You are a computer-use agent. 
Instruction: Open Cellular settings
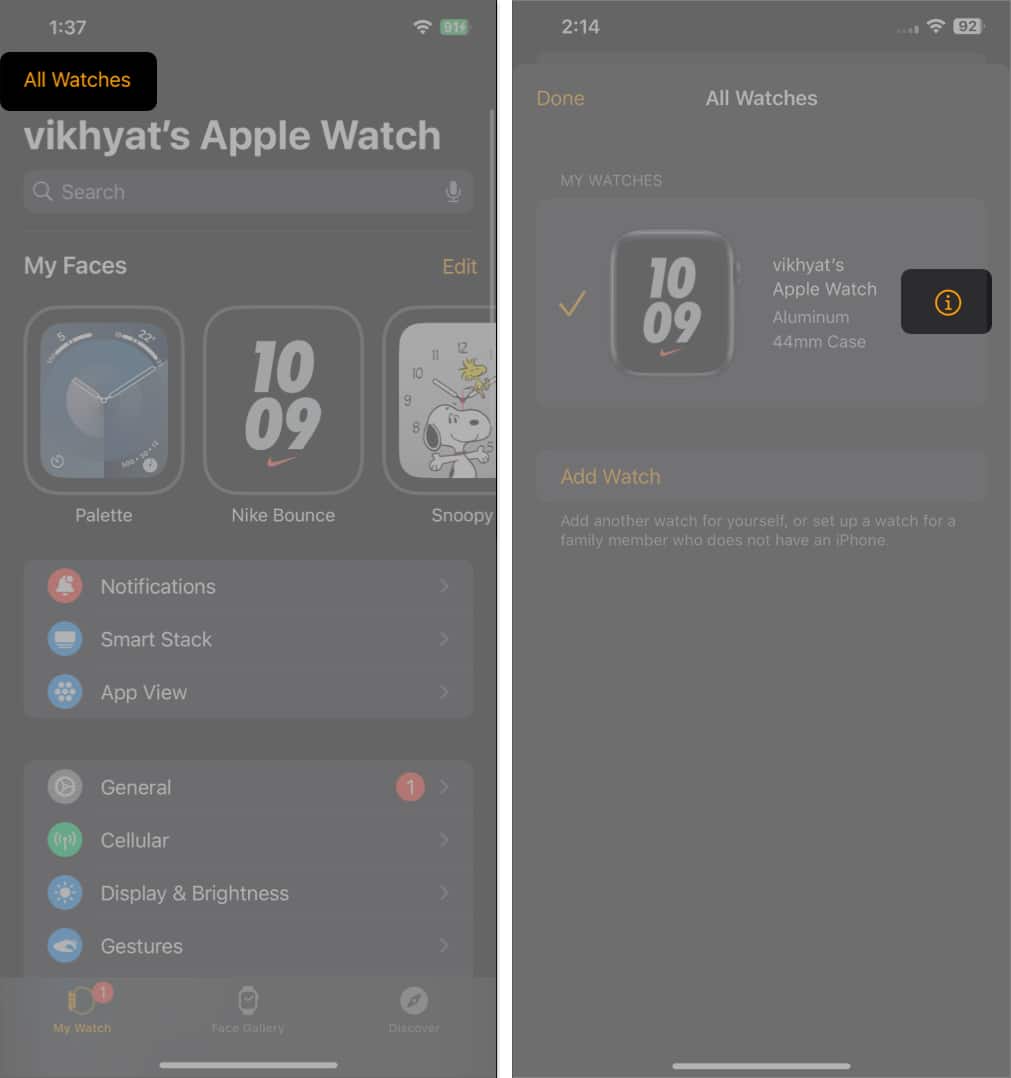(248, 840)
